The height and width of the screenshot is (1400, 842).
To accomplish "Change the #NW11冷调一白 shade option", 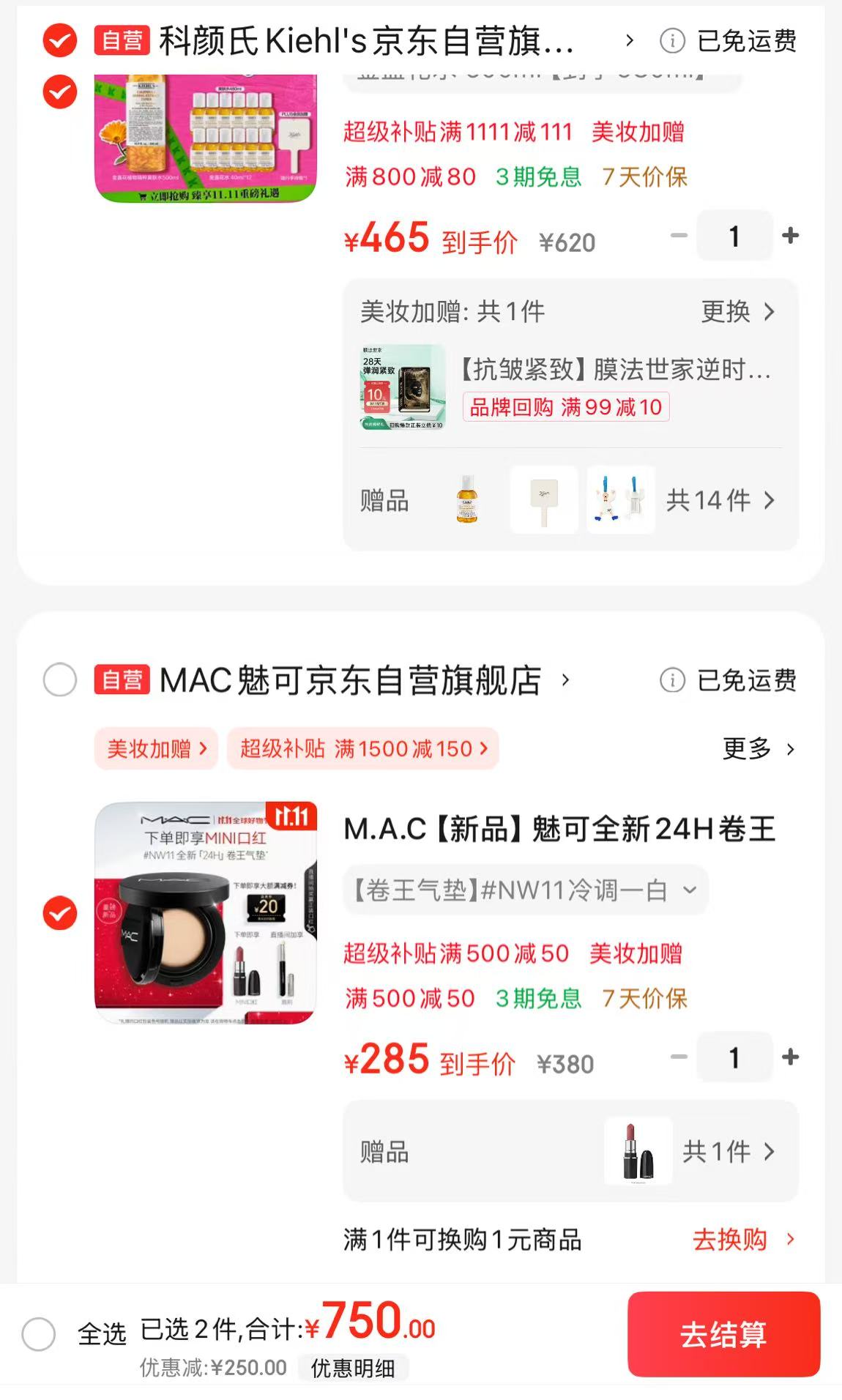I will coord(524,890).
